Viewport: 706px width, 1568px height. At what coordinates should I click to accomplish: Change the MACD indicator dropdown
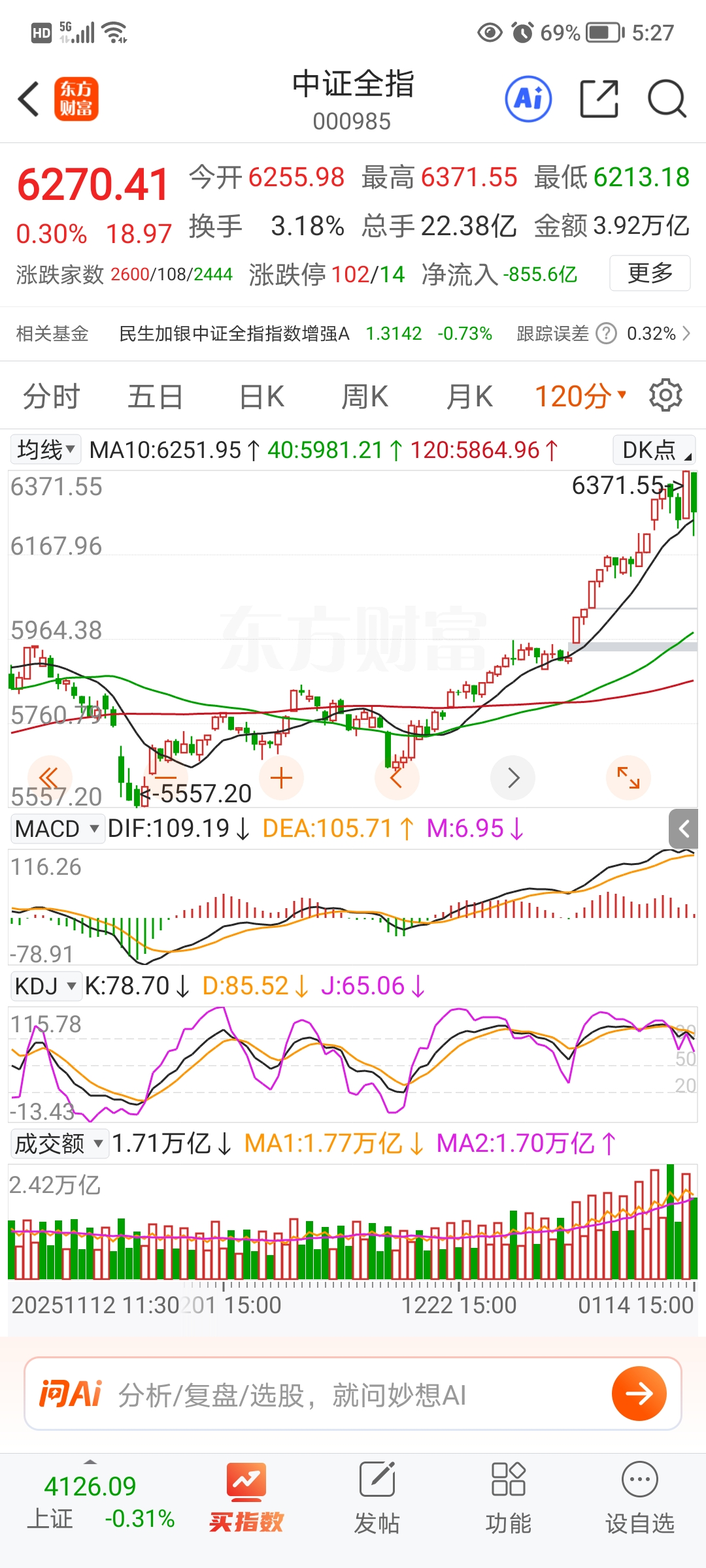coord(57,829)
